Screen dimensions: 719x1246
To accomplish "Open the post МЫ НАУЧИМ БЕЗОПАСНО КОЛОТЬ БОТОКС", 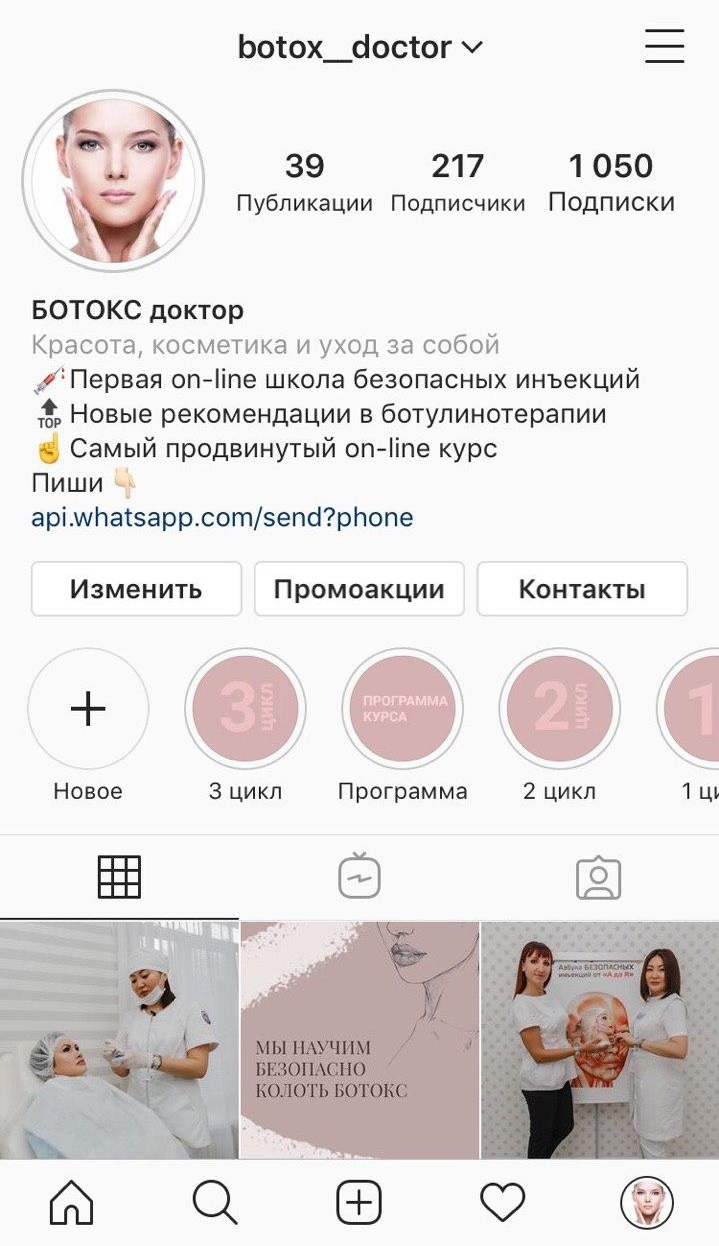I will [359, 1040].
